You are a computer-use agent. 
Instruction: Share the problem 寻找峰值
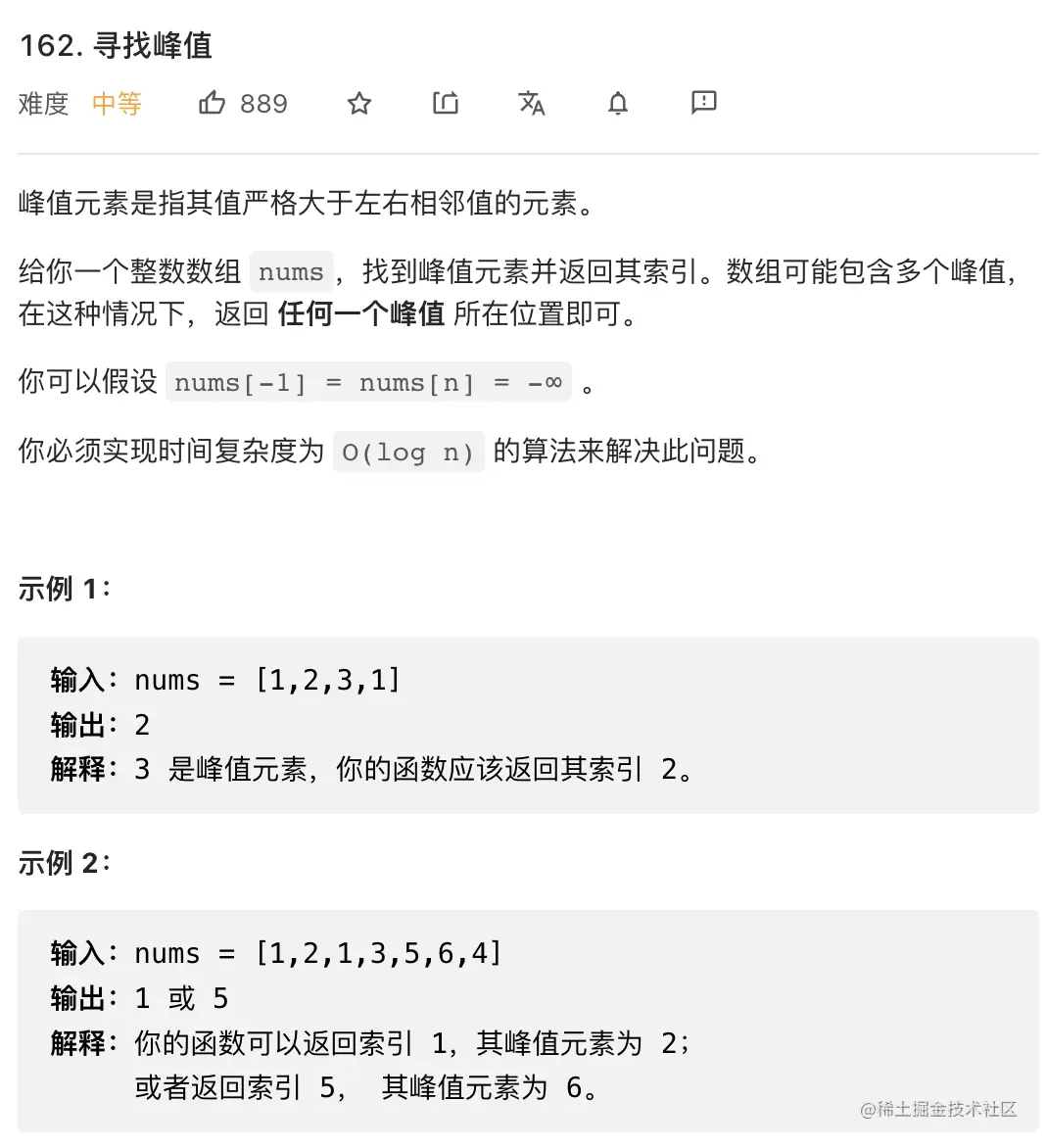pos(446,103)
